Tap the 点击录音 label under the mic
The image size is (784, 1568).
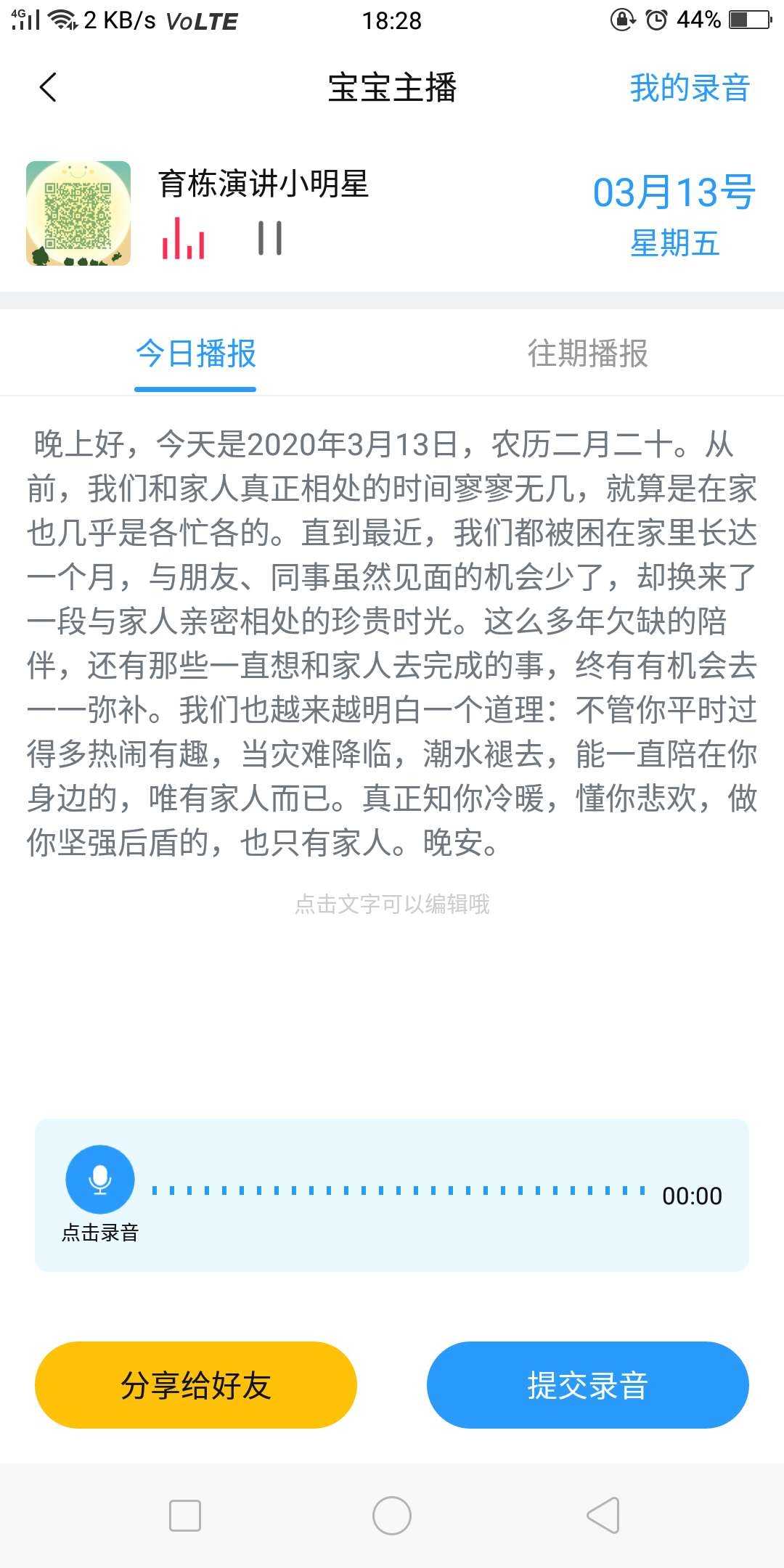[99, 1234]
